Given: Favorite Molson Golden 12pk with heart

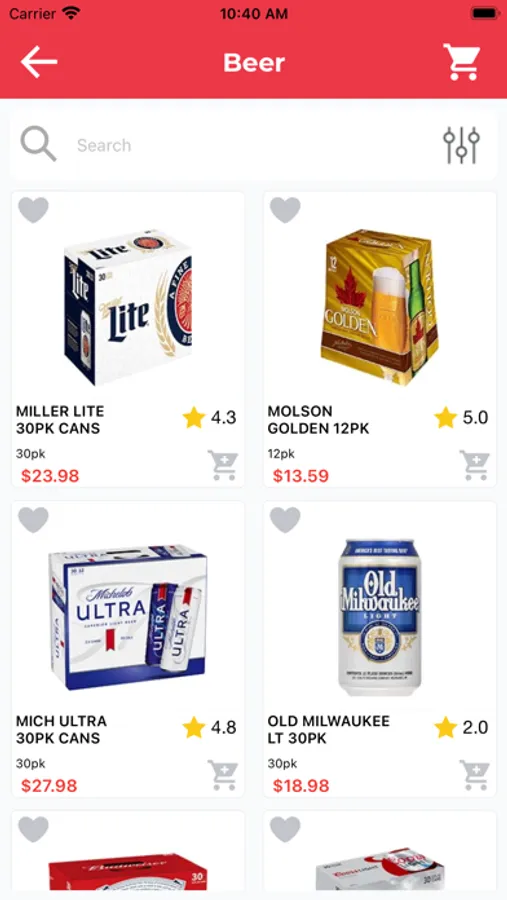Looking at the screenshot, I should 285,210.
